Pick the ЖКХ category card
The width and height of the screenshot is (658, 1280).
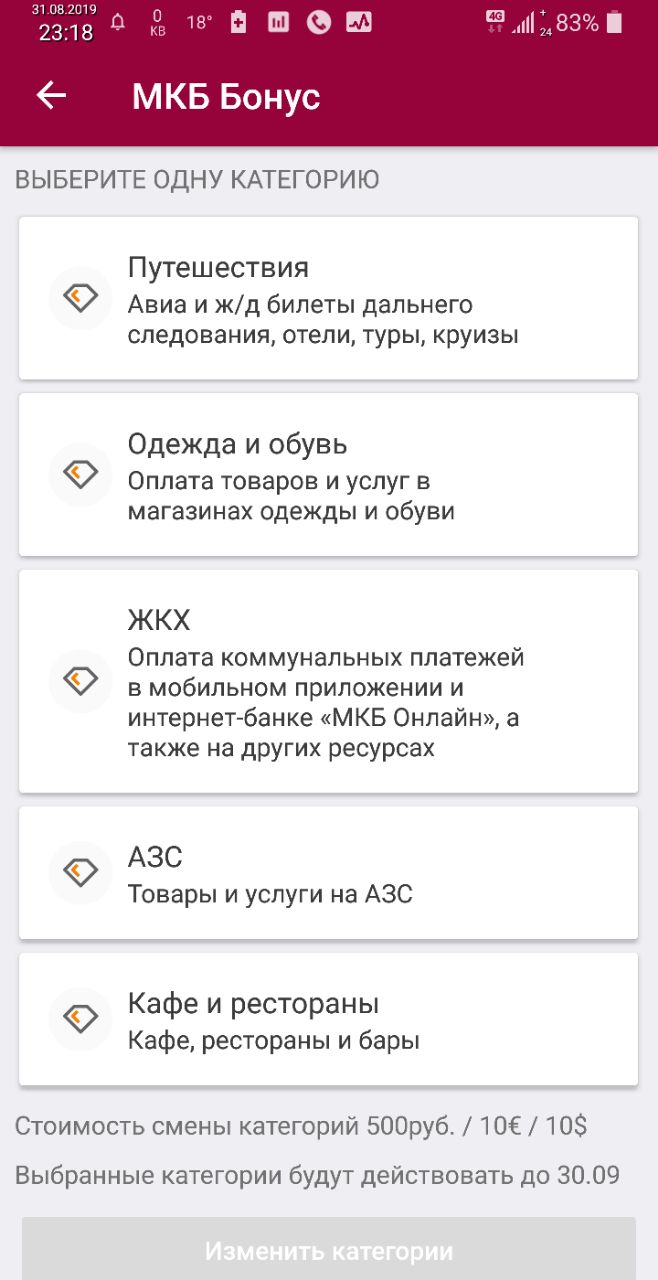pos(328,681)
